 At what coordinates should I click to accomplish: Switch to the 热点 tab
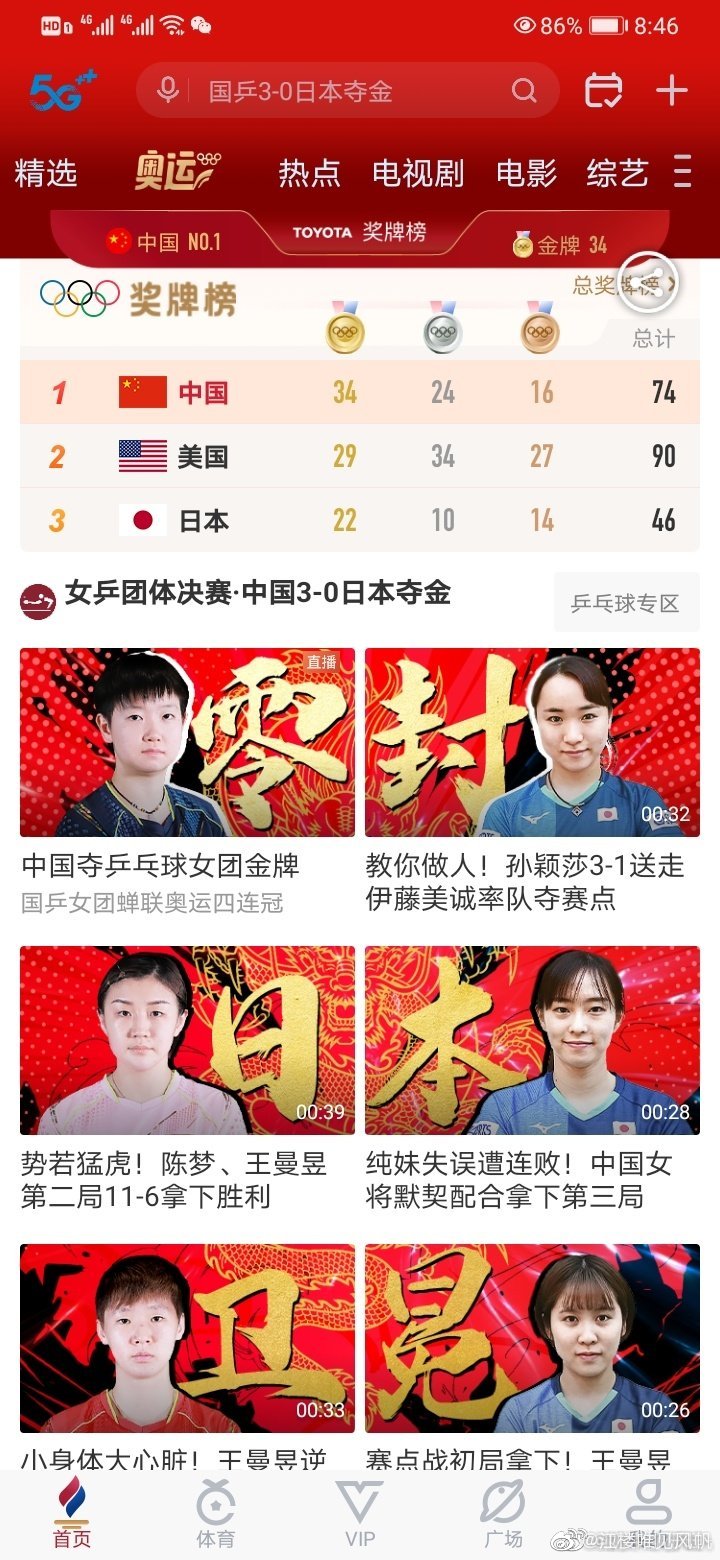tap(309, 173)
